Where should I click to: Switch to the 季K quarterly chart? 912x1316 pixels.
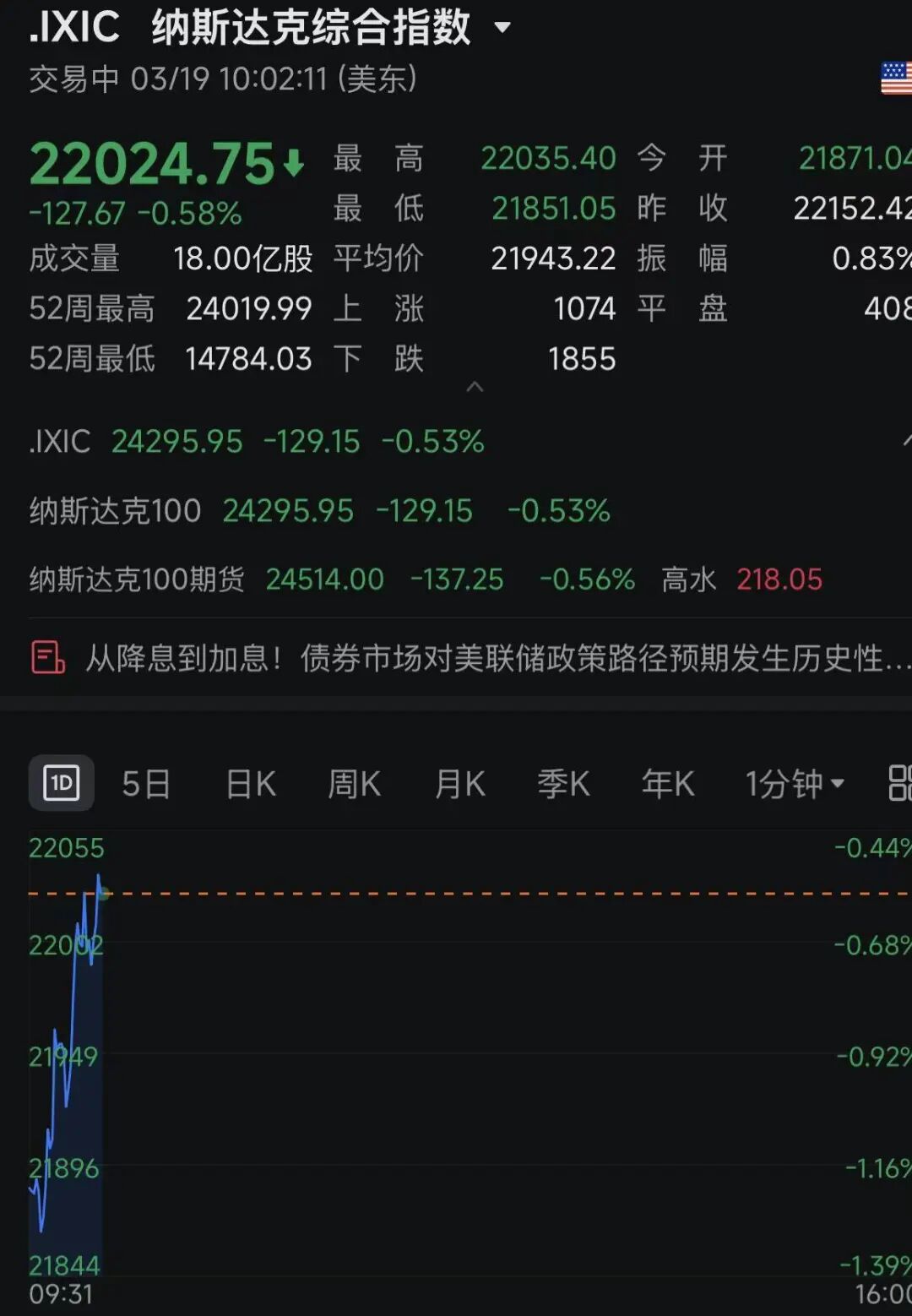[563, 784]
